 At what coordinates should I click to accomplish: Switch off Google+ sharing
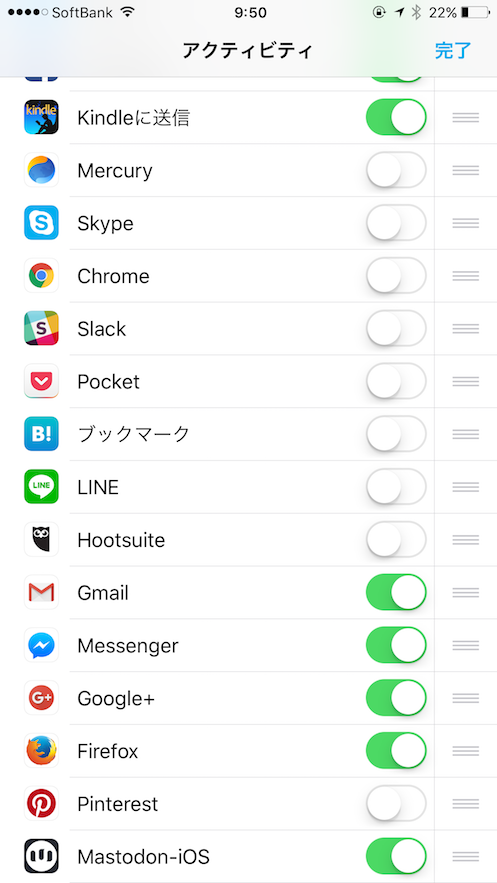(x=396, y=698)
